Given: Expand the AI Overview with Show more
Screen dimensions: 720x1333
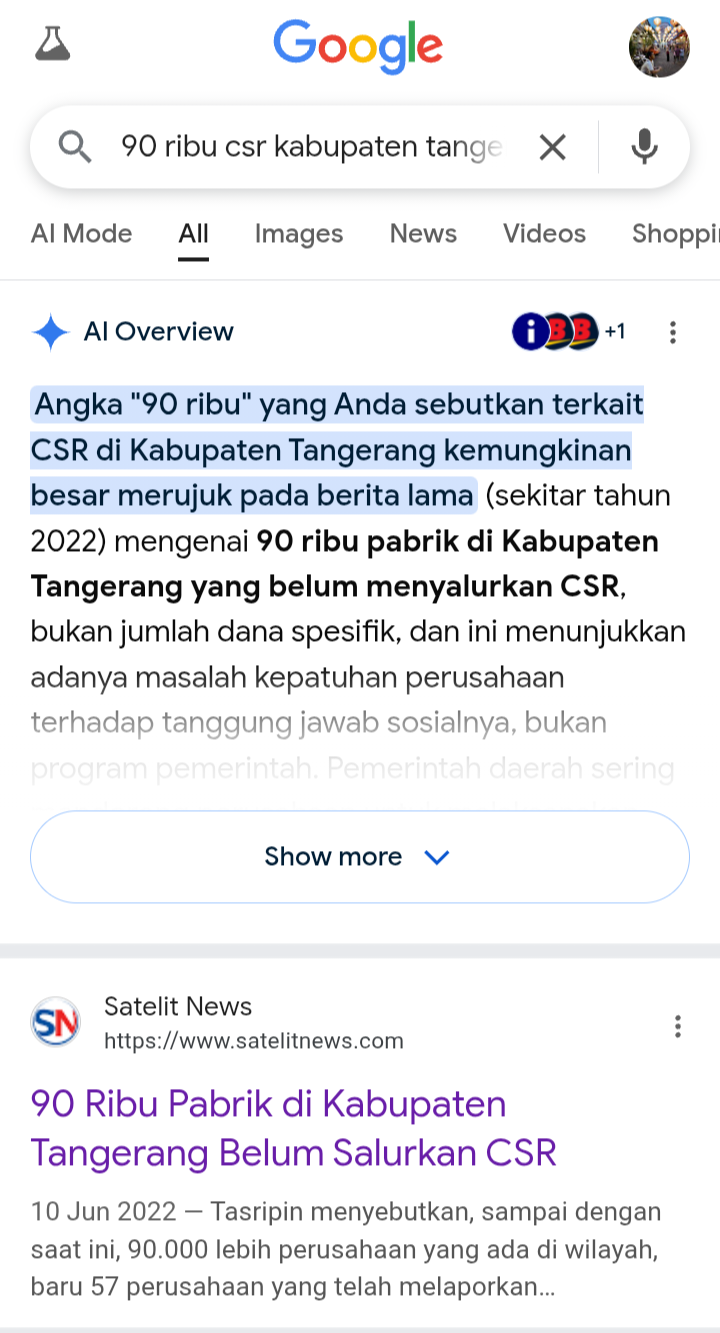Looking at the screenshot, I should (359, 857).
